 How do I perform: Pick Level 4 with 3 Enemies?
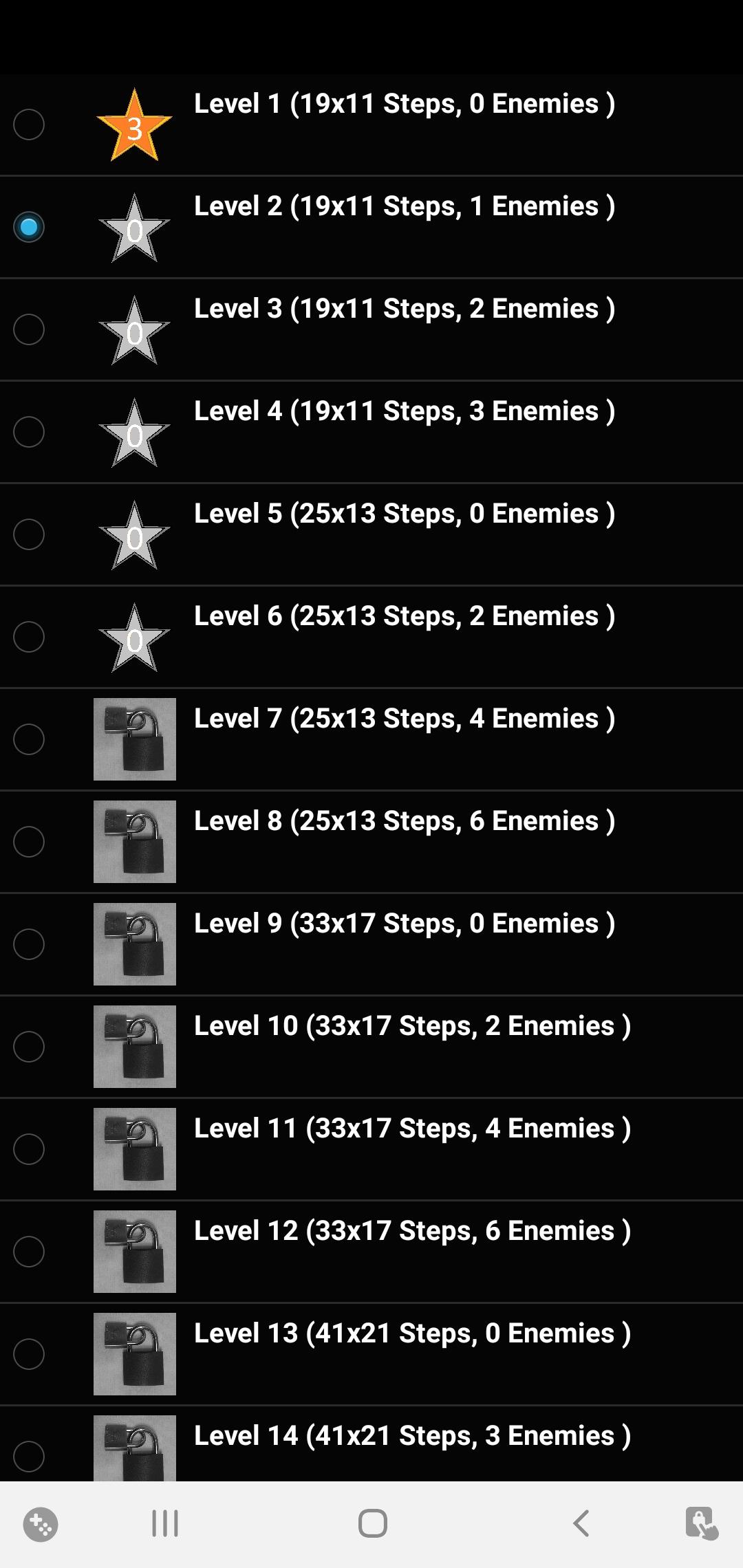pyautogui.click(x=29, y=432)
